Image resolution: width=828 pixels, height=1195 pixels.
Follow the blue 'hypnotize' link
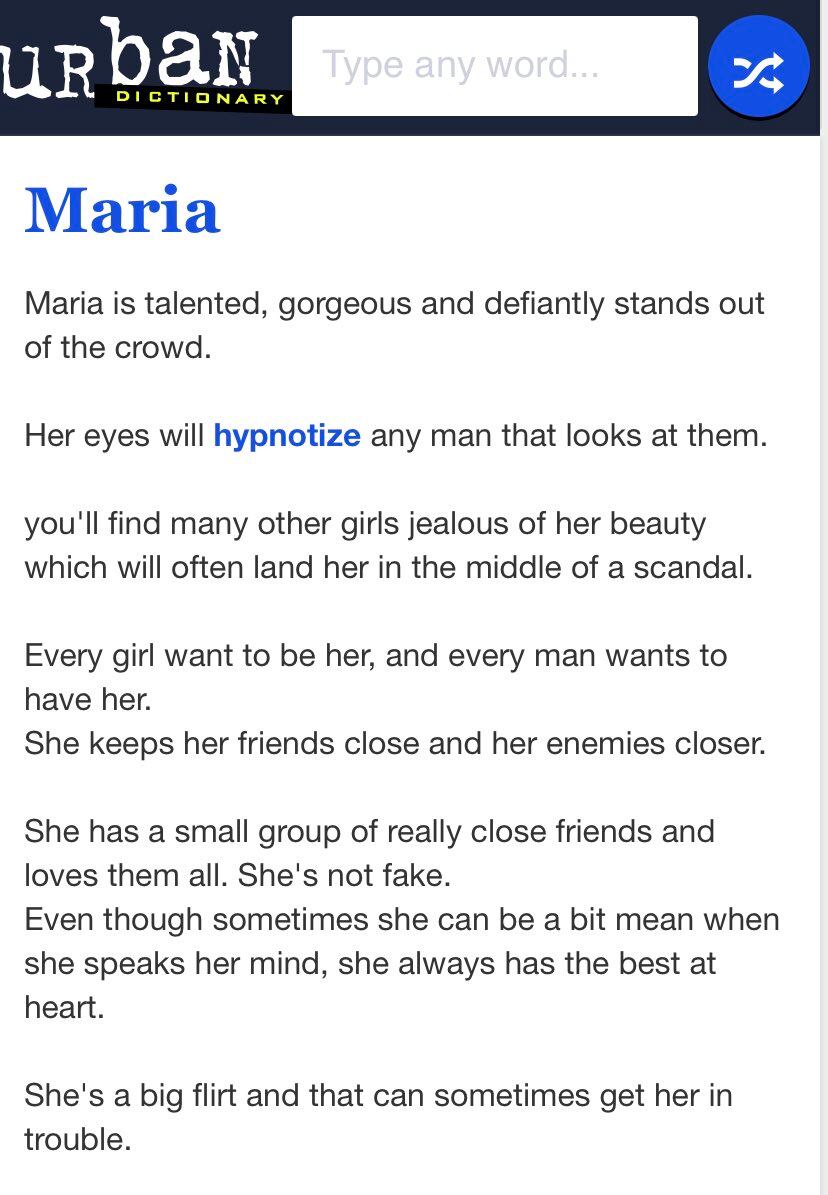286,436
